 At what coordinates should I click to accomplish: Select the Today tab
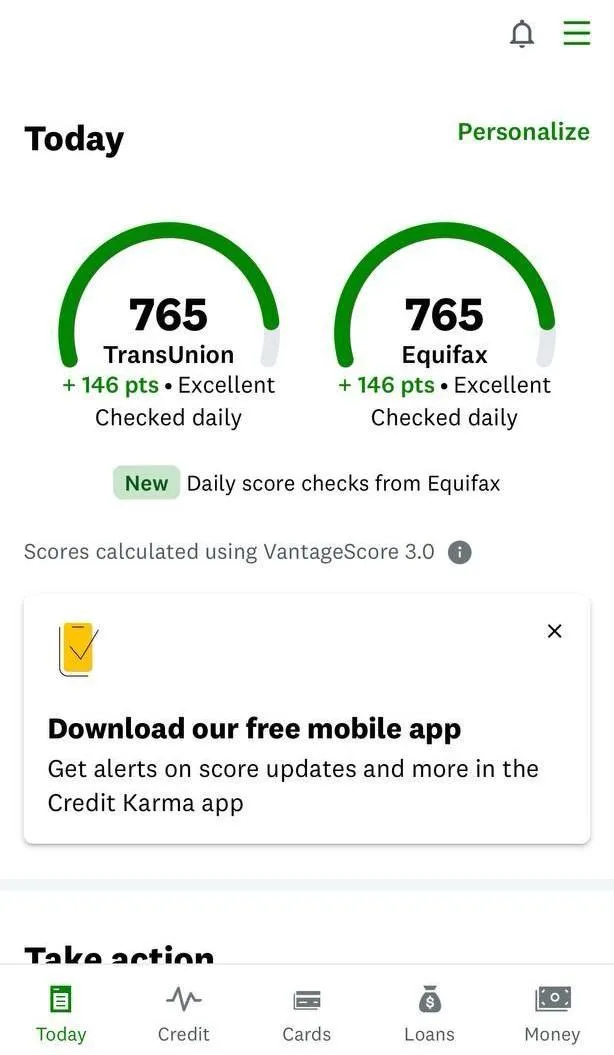tap(61, 1014)
